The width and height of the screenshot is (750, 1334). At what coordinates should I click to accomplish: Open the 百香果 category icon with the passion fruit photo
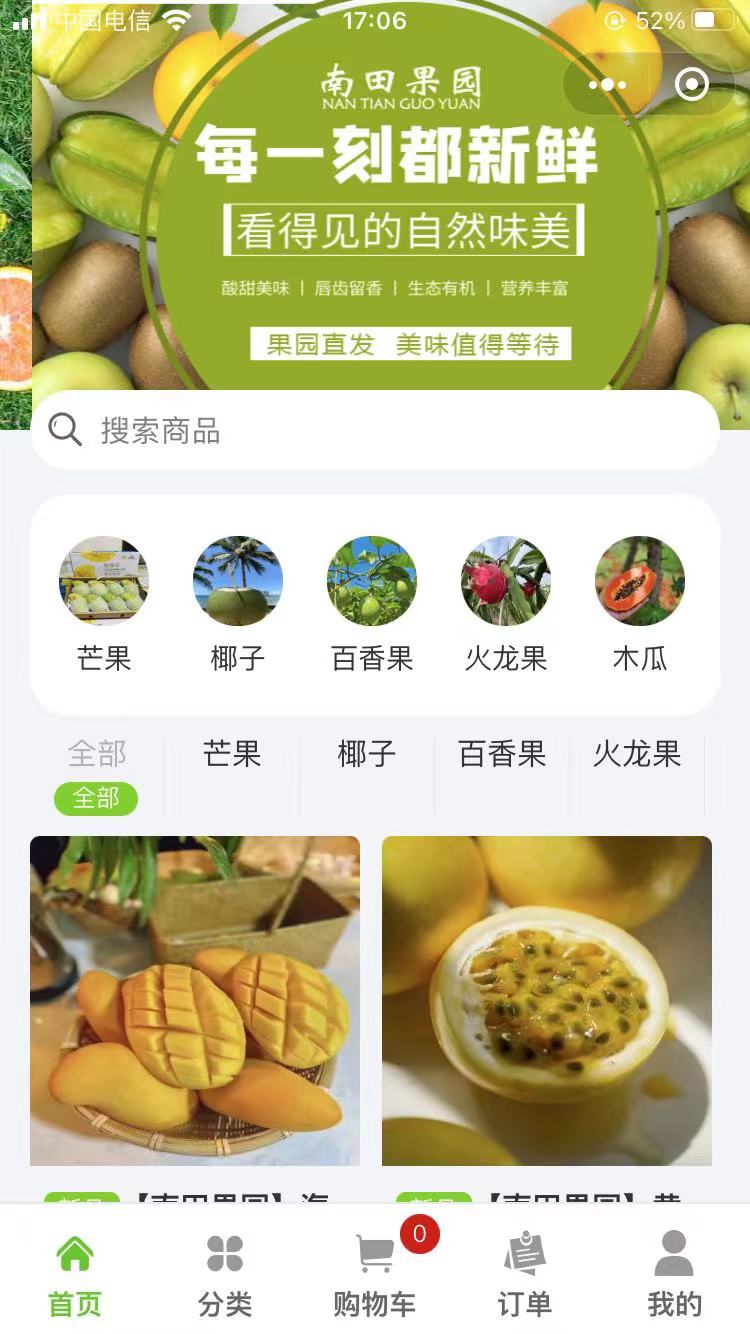[x=372, y=581]
